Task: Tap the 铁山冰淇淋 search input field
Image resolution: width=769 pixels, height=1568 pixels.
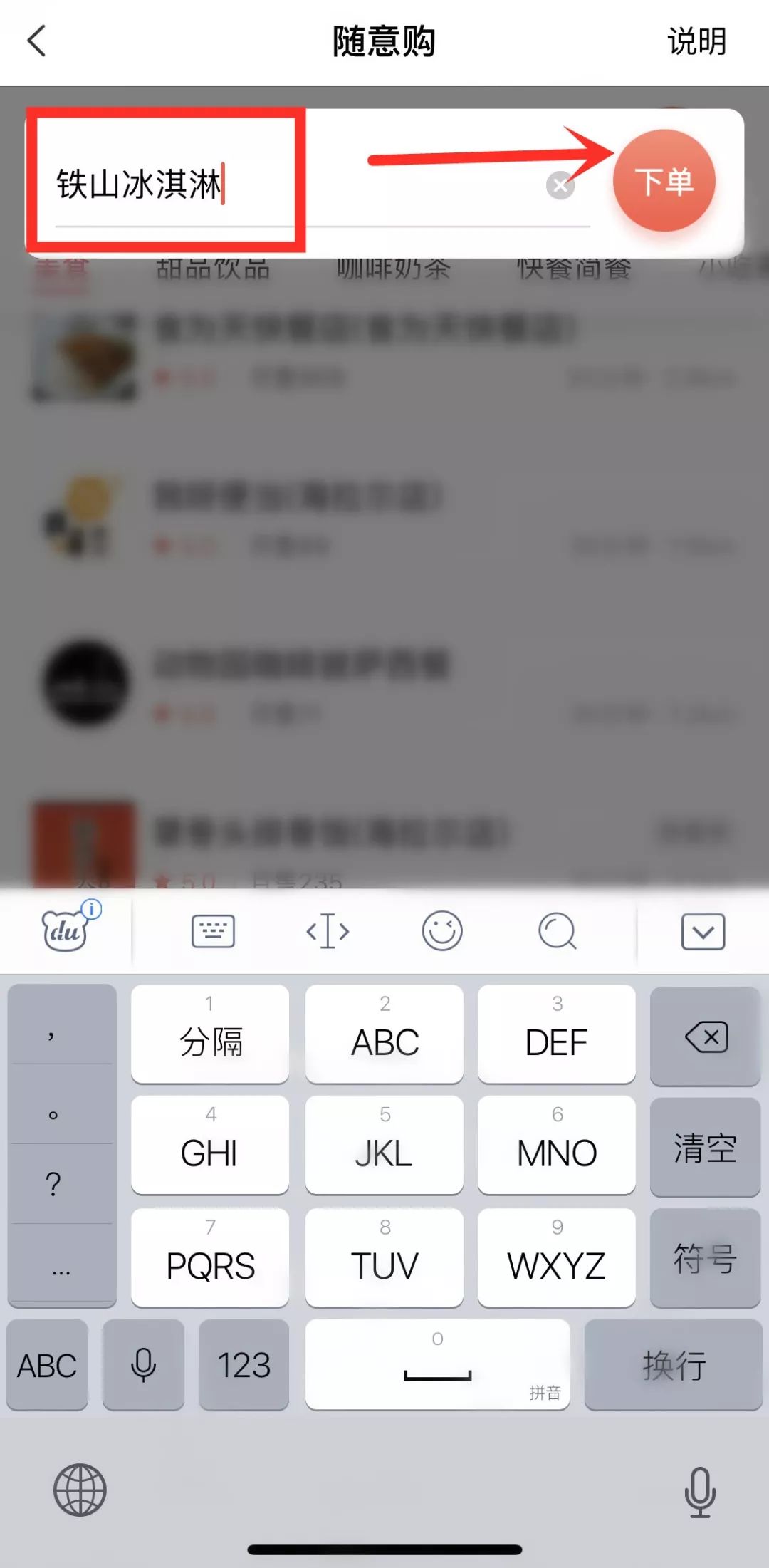Action: point(164,182)
